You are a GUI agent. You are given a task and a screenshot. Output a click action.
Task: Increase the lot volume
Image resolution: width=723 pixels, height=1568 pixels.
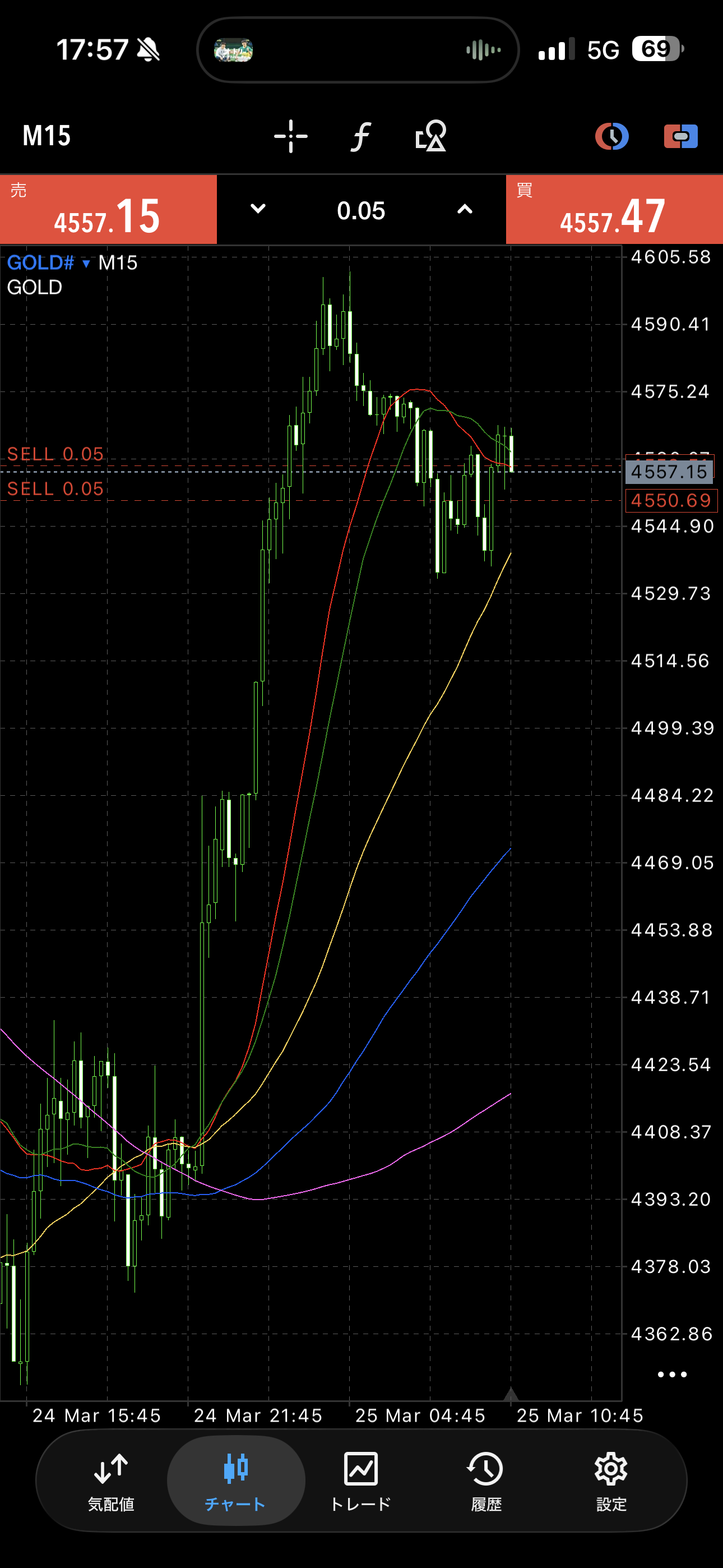[465, 209]
